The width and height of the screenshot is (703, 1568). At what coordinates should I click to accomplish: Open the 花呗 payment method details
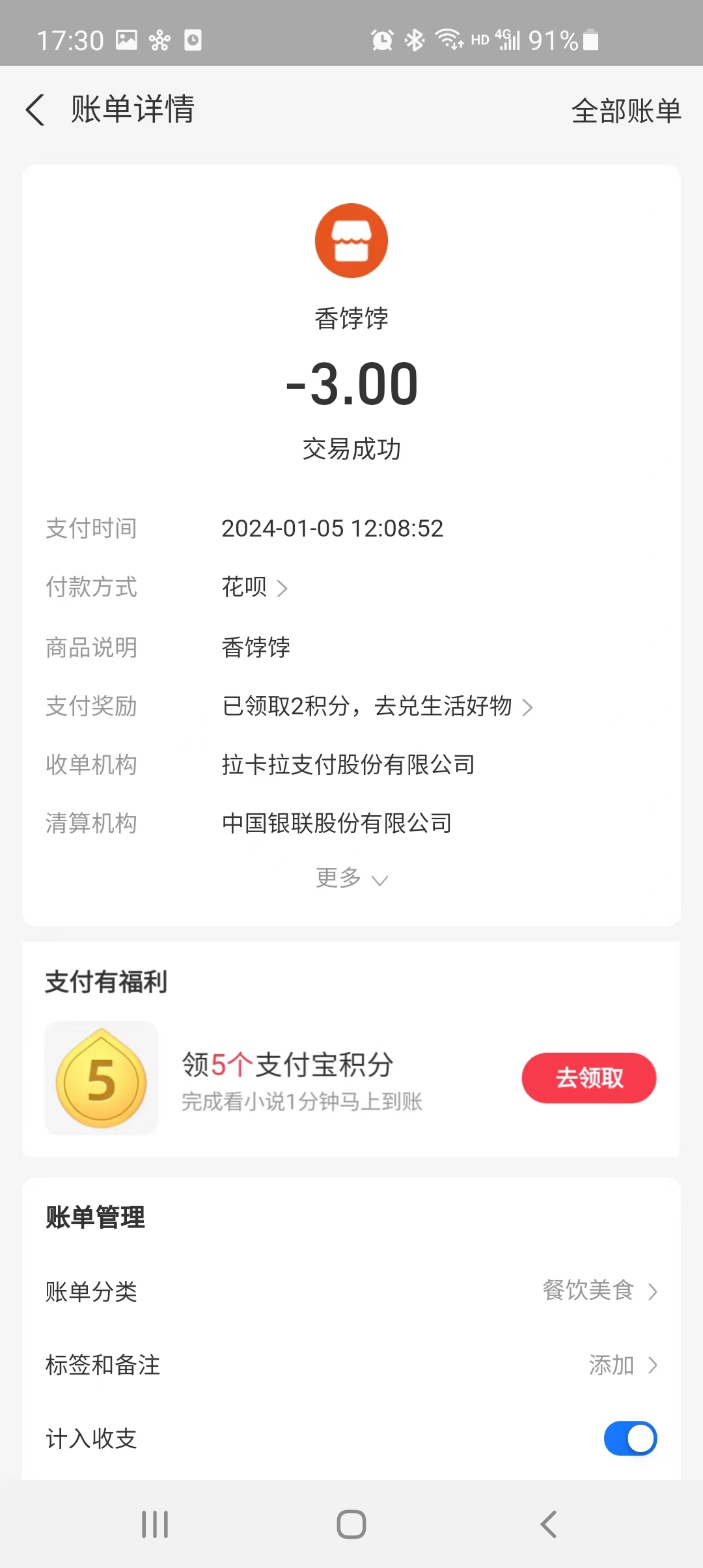point(255,587)
